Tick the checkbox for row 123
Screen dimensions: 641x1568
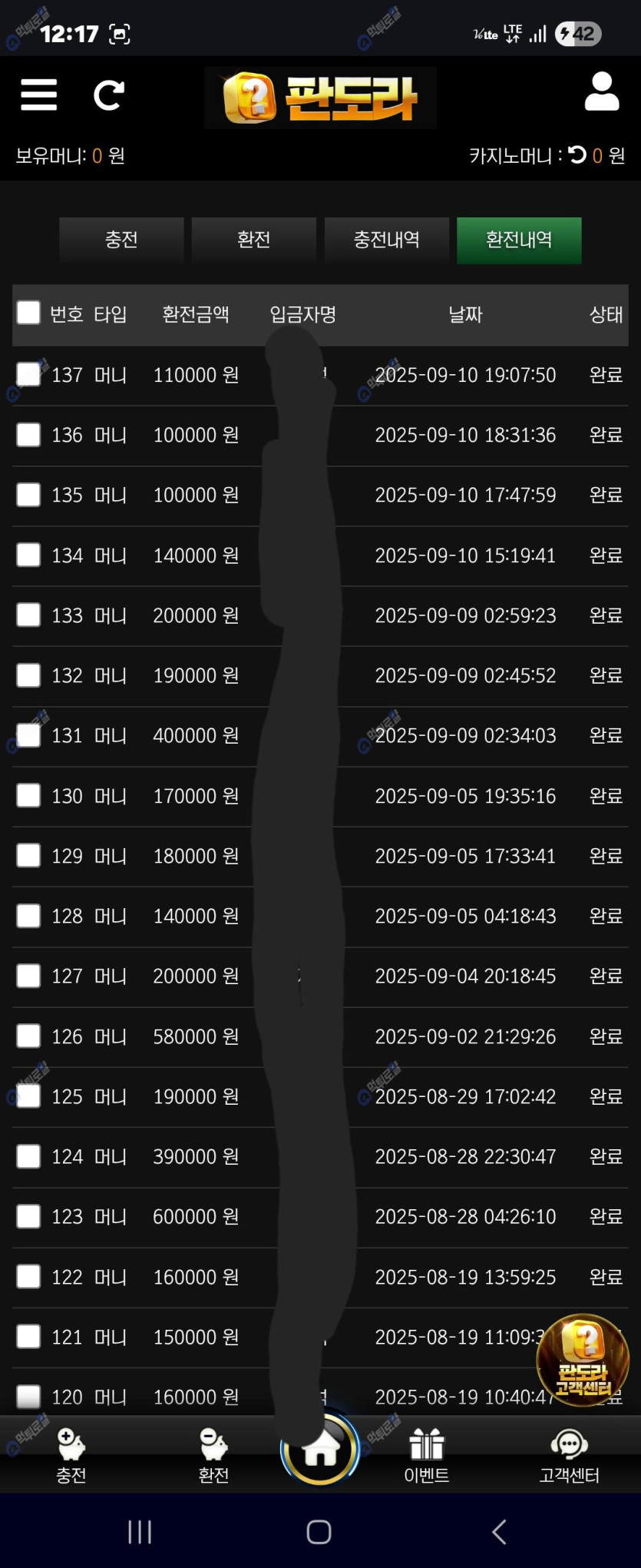click(28, 1216)
